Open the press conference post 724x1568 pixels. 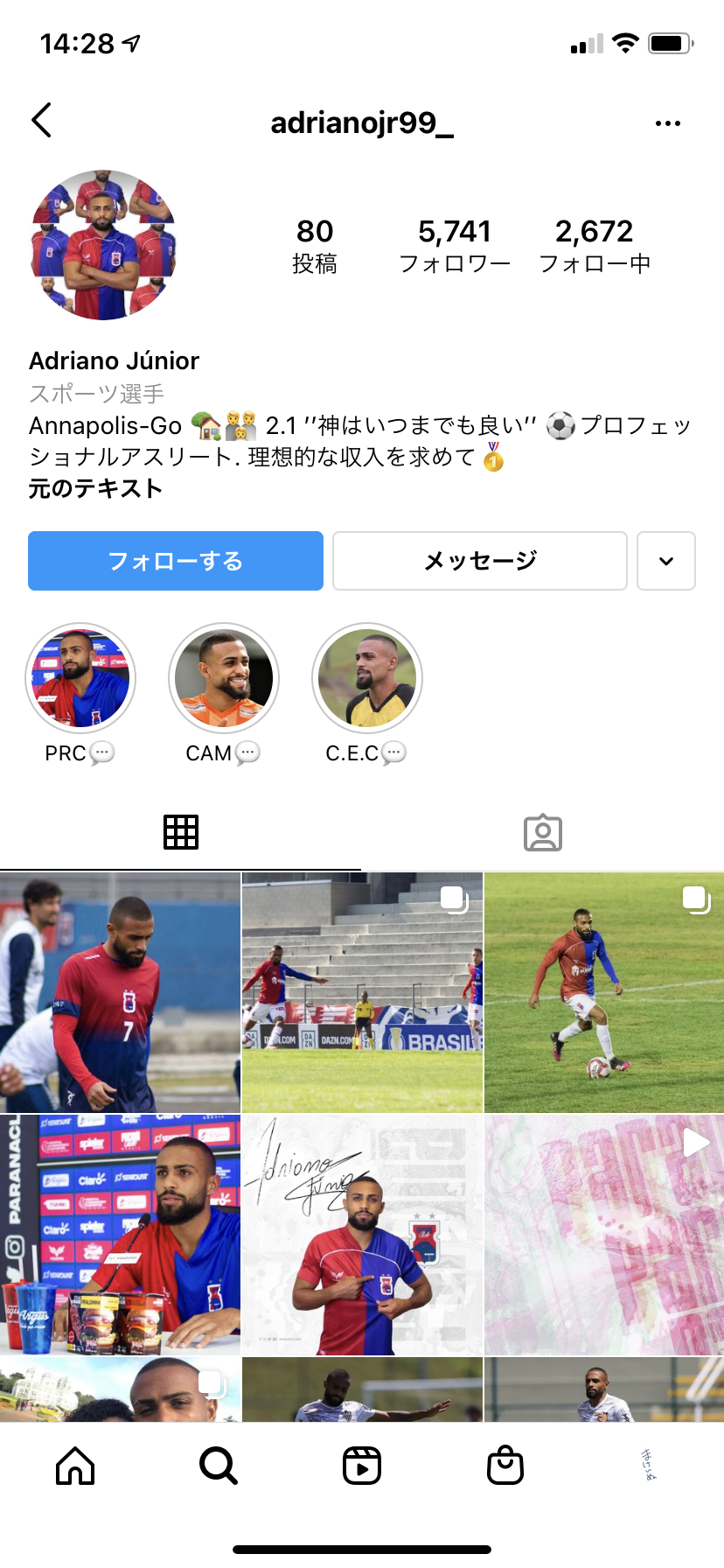point(120,1235)
